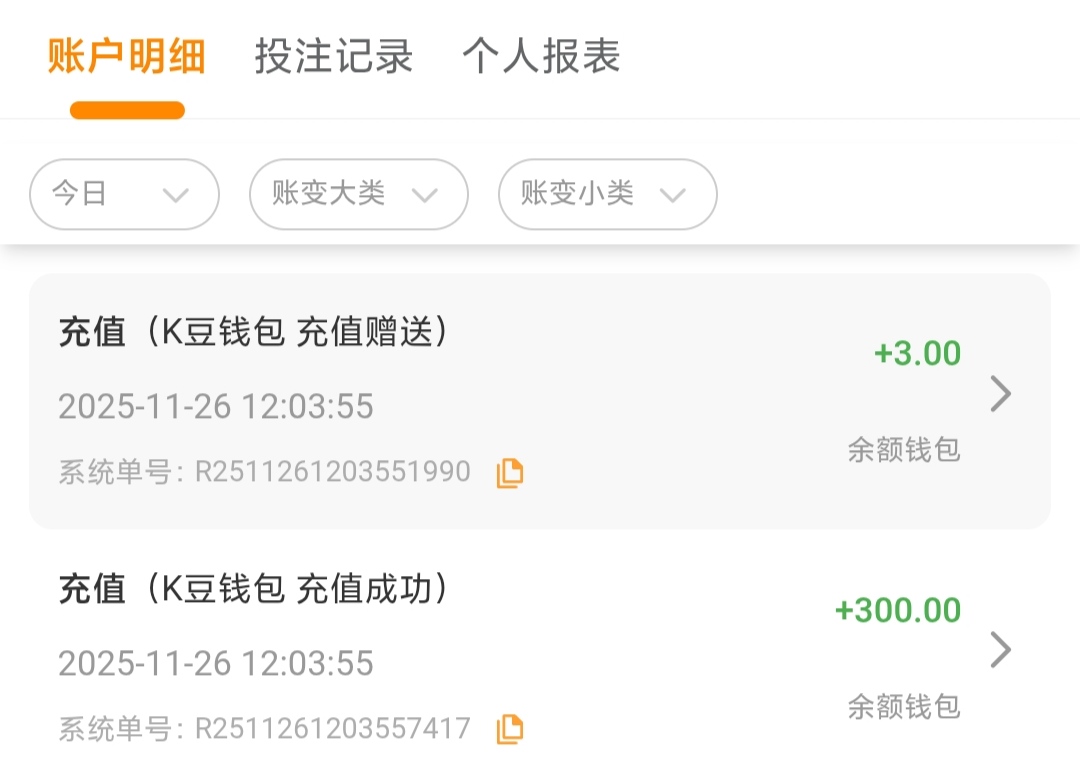Switch to the 个人报表 tab
This screenshot has height=768, width=1080.
pos(541,56)
